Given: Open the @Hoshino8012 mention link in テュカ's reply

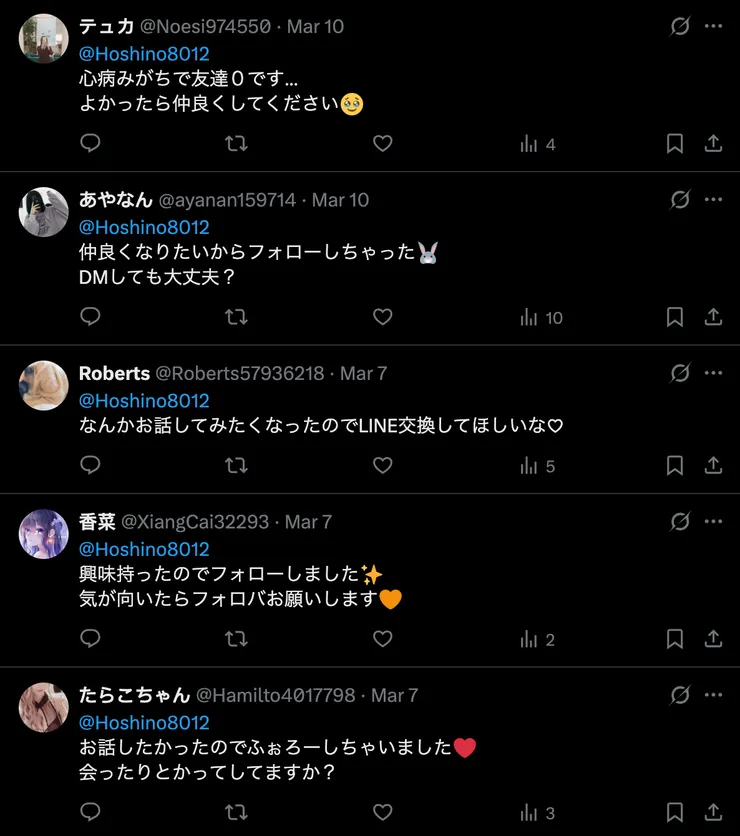Looking at the screenshot, I should pos(144,55).
